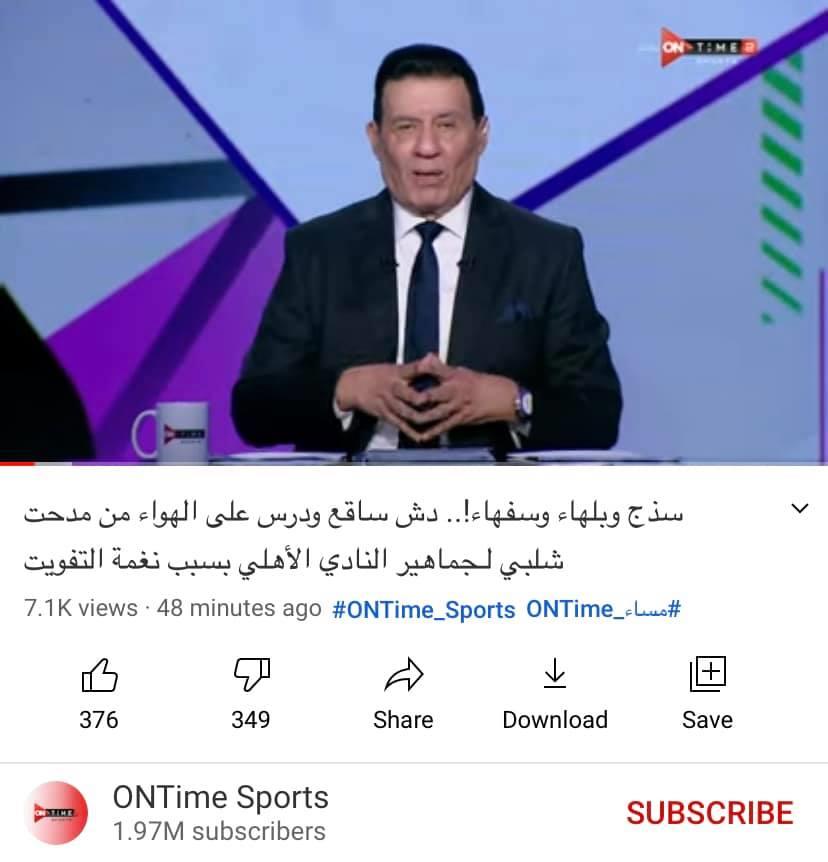Open the ONTime Sports channel page

point(220,798)
